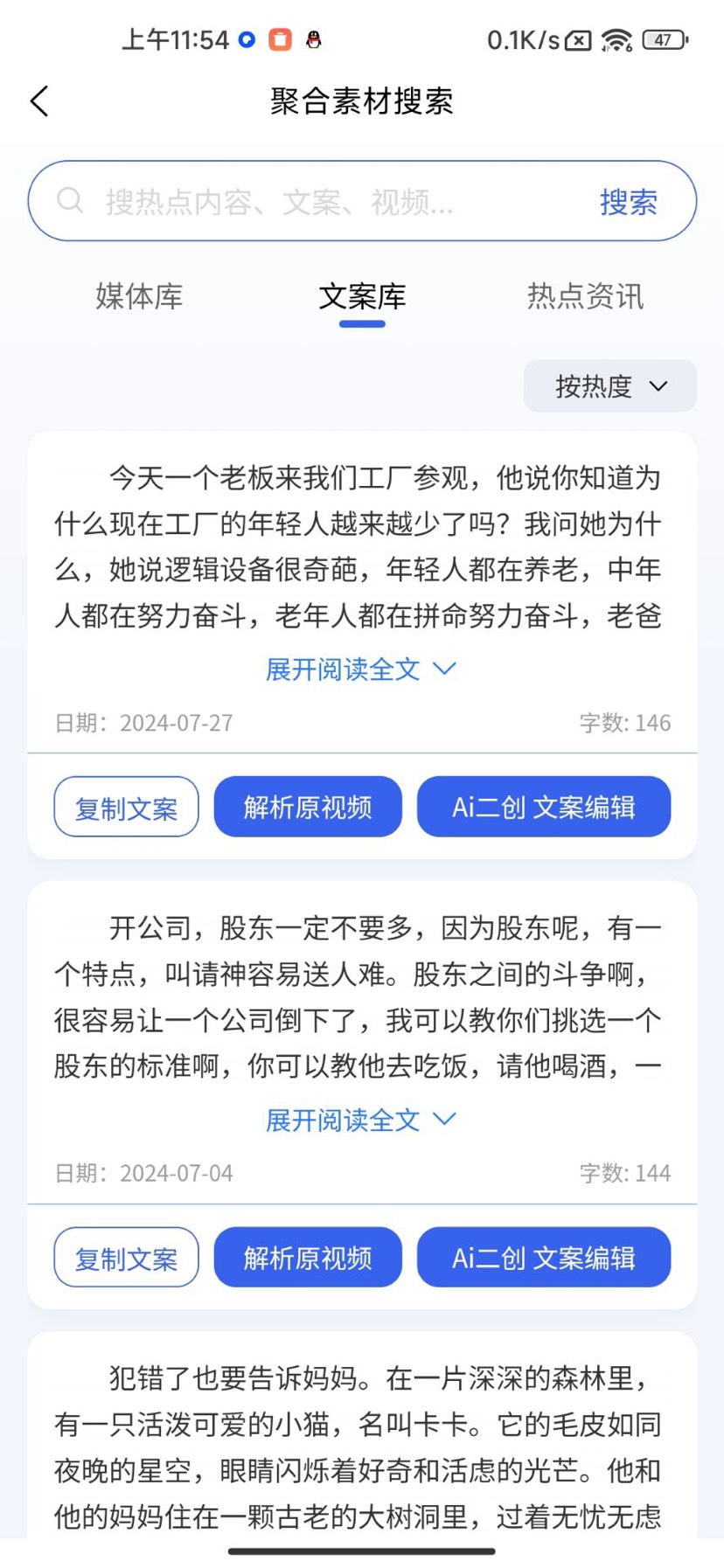
Task: Tap 解析原视频 on the 2024-07-27 card
Action: (x=308, y=807)
